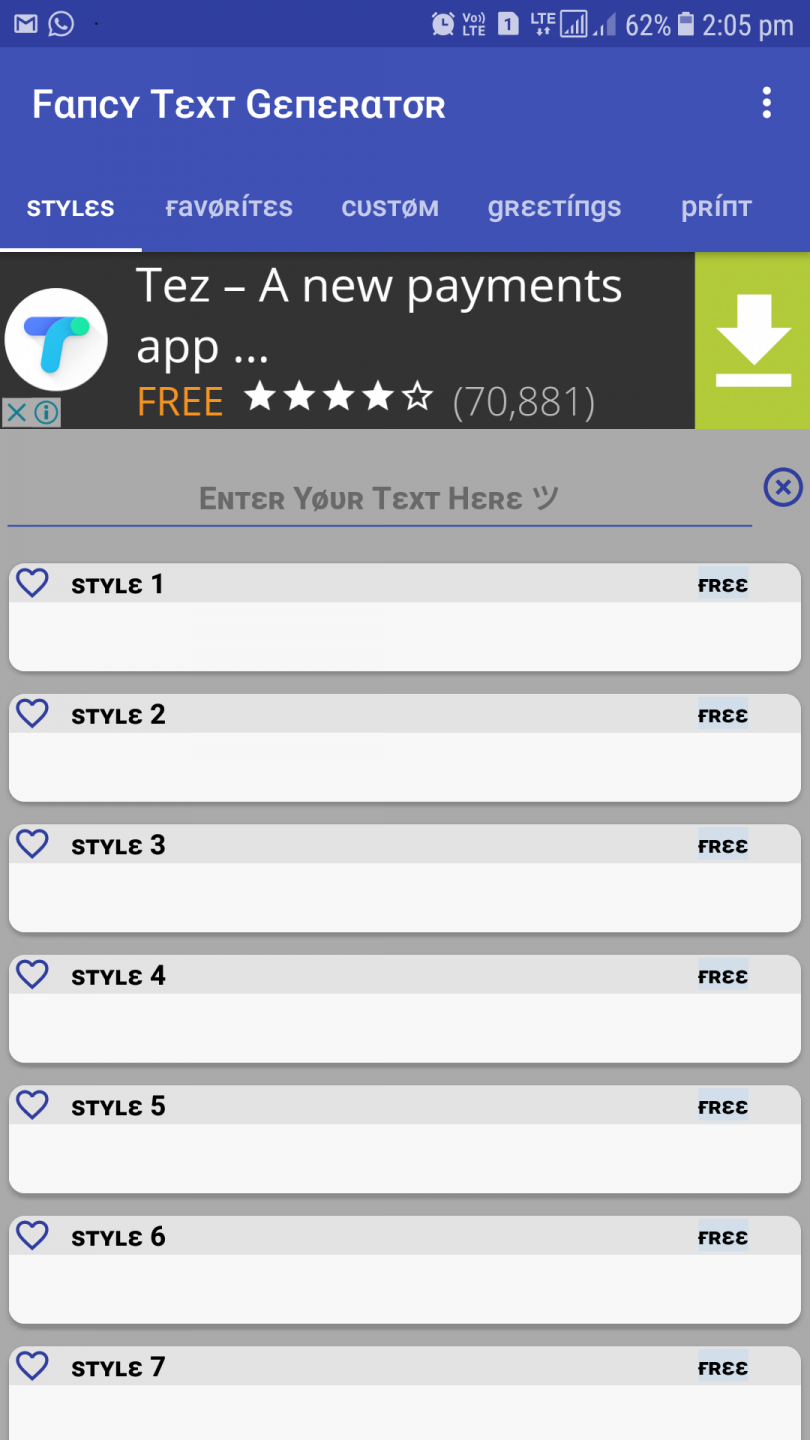Mark Style 5 as favorite

point(33,1105)
